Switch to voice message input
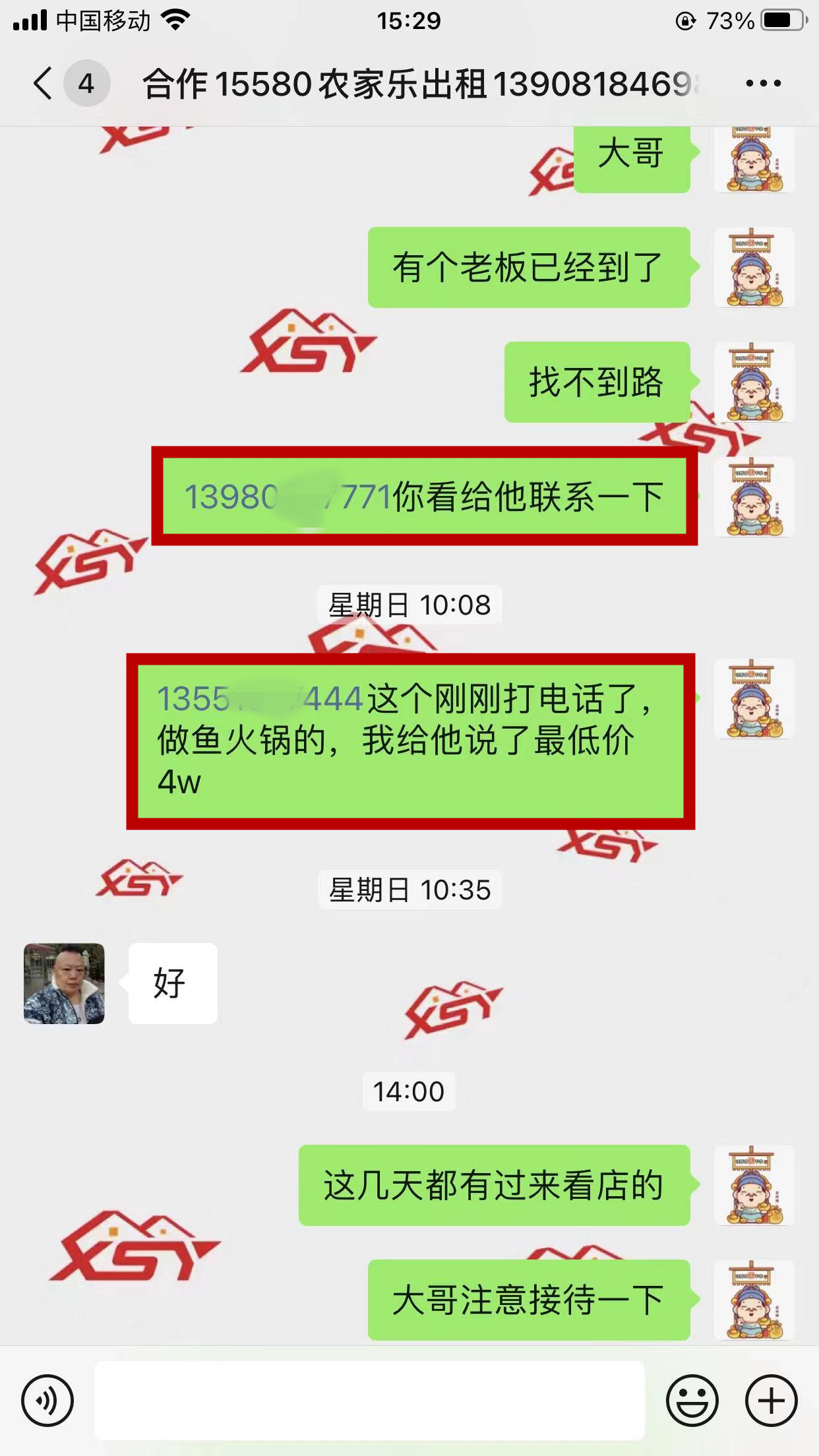The image size is (819, 1456). [x=47, y=1400]
